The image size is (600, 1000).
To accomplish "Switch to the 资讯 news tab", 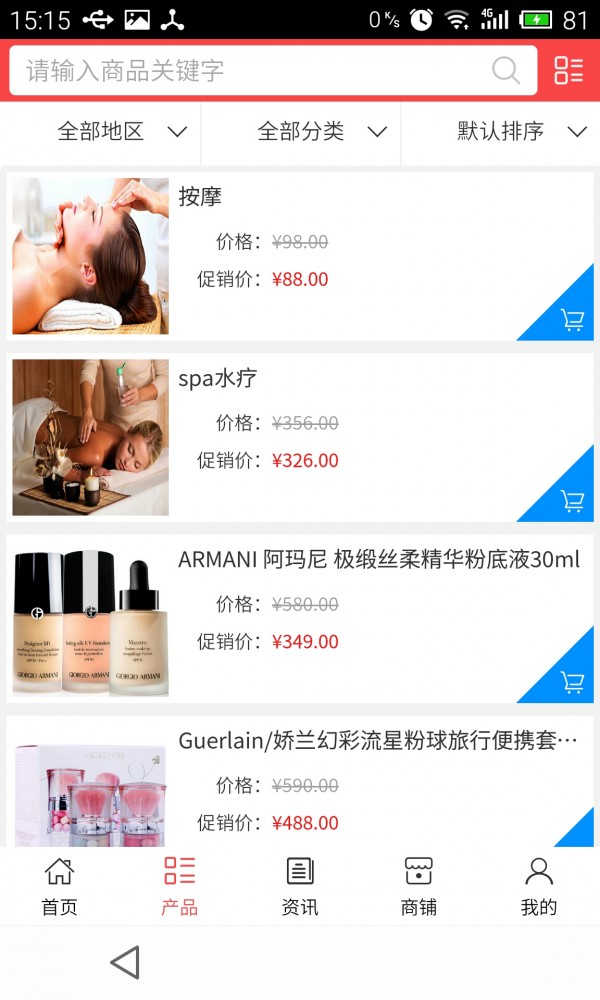I will pyautogui.click(x=300, y=886).
